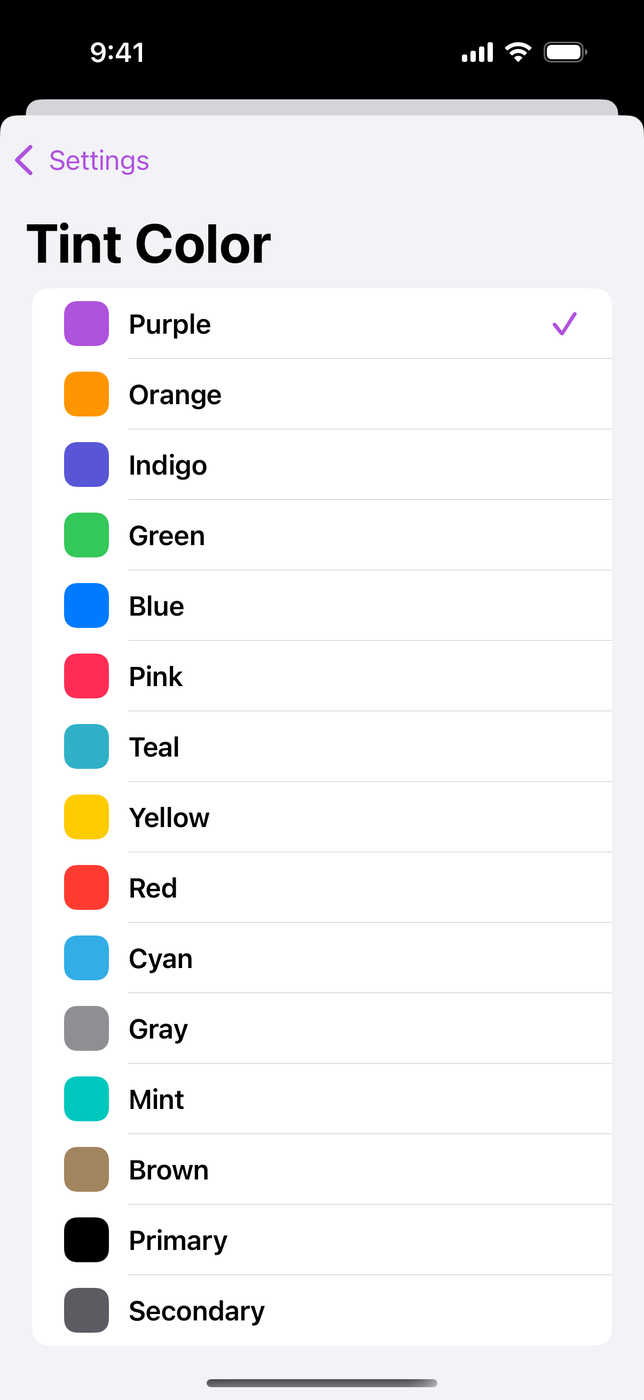Pick Mint as tint color
This screenshot has width=644, height=1400.
click(322, 1099)
